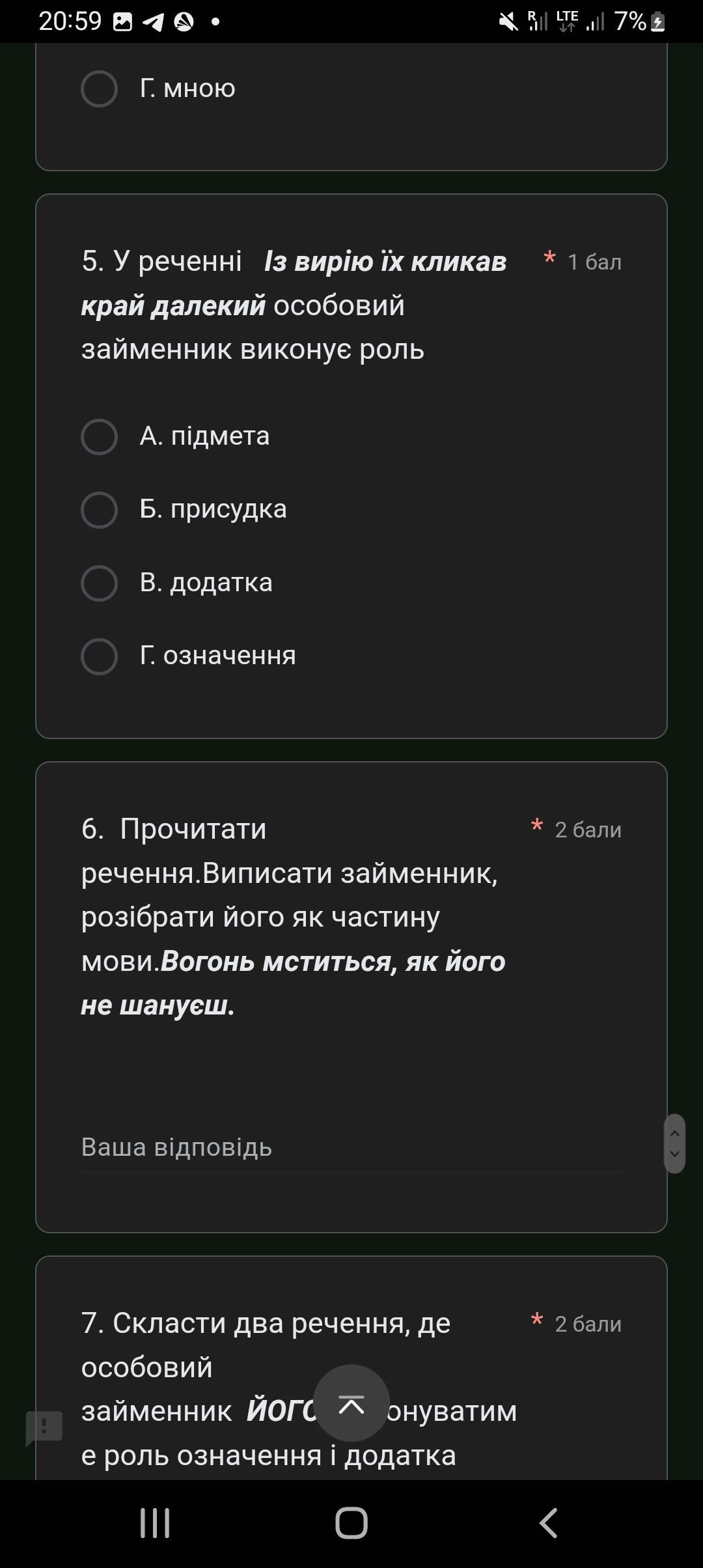Screen dimensions: 703x1568
Task: Choose option Г. означення
Action: tap(99, 656)
